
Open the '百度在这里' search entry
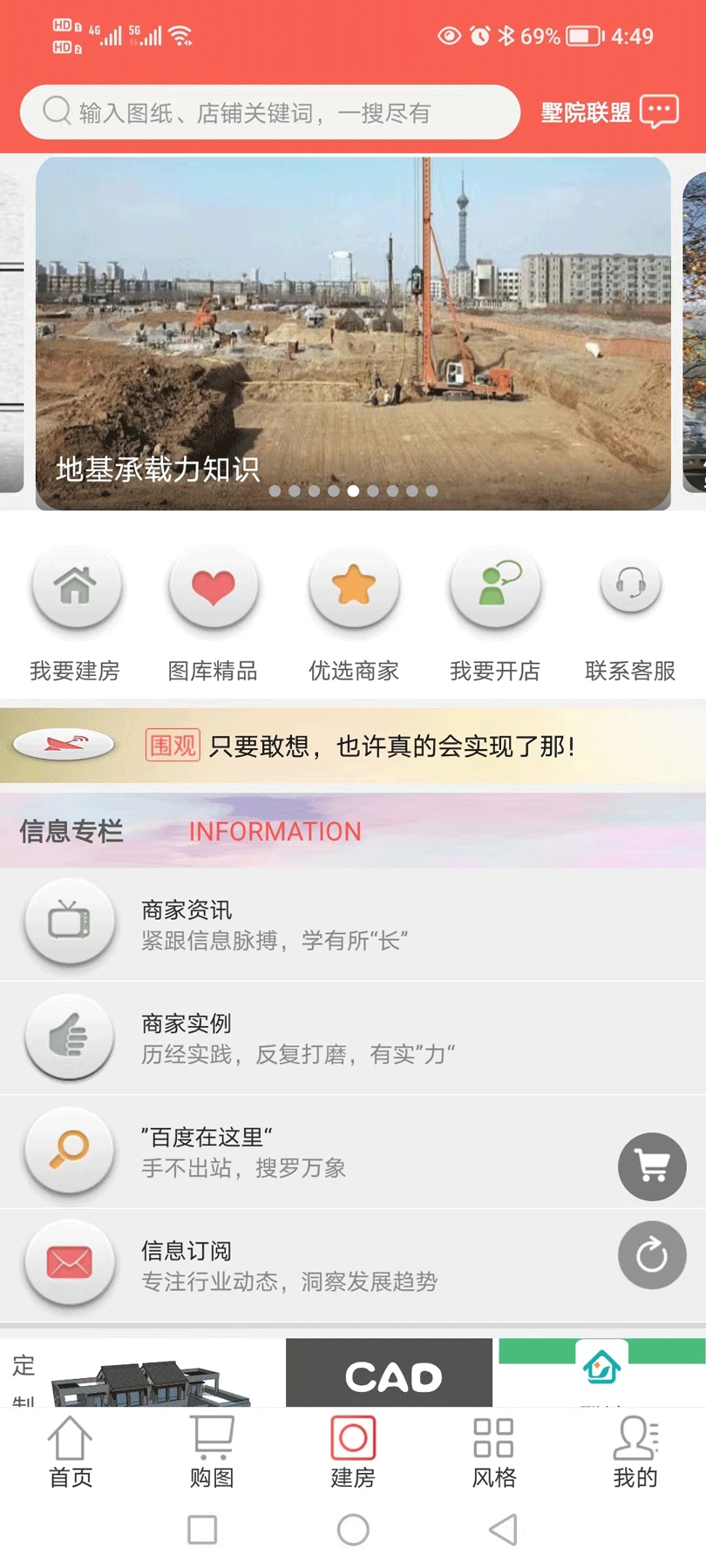point(207,1137)
